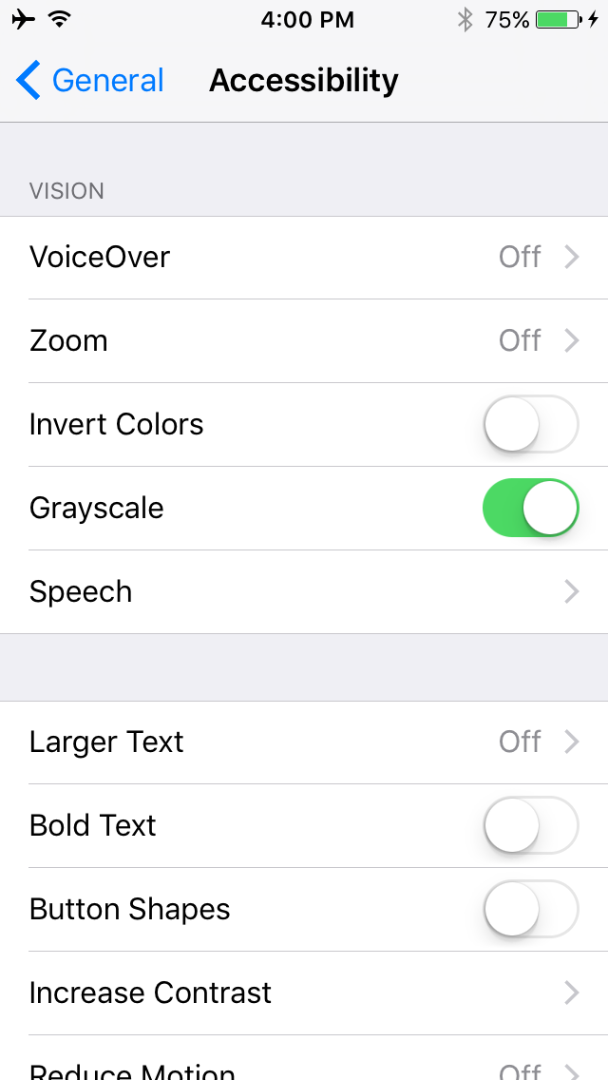This screenshot has width=608, height=1080.
Task: Enable Button Shapes toggle
Action: point(530,910)
